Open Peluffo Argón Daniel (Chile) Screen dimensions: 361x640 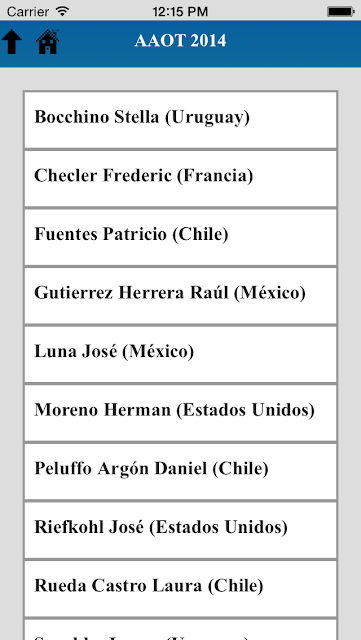point(180,471)
